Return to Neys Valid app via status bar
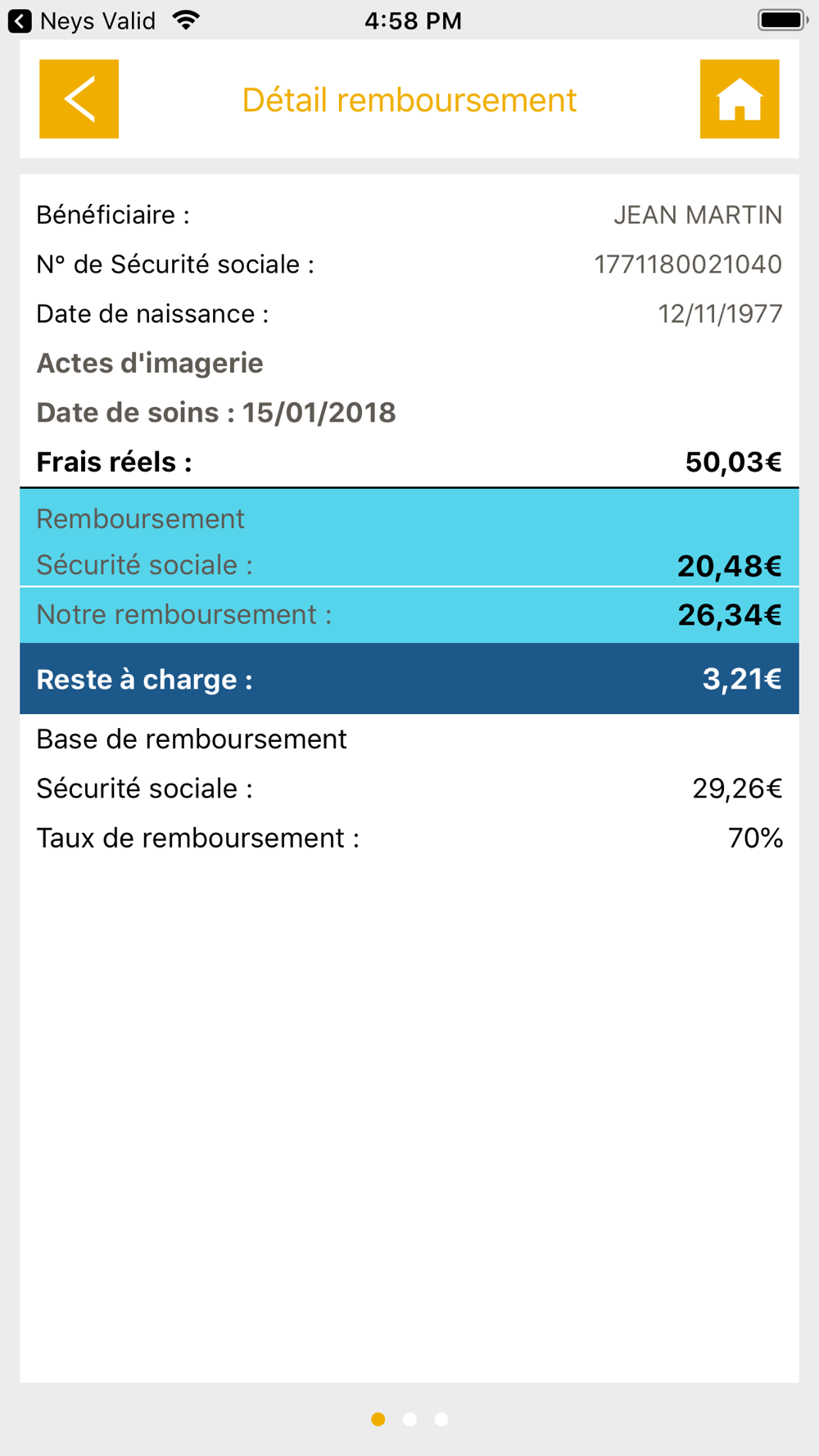819x1456 pixels. (82, 20)
